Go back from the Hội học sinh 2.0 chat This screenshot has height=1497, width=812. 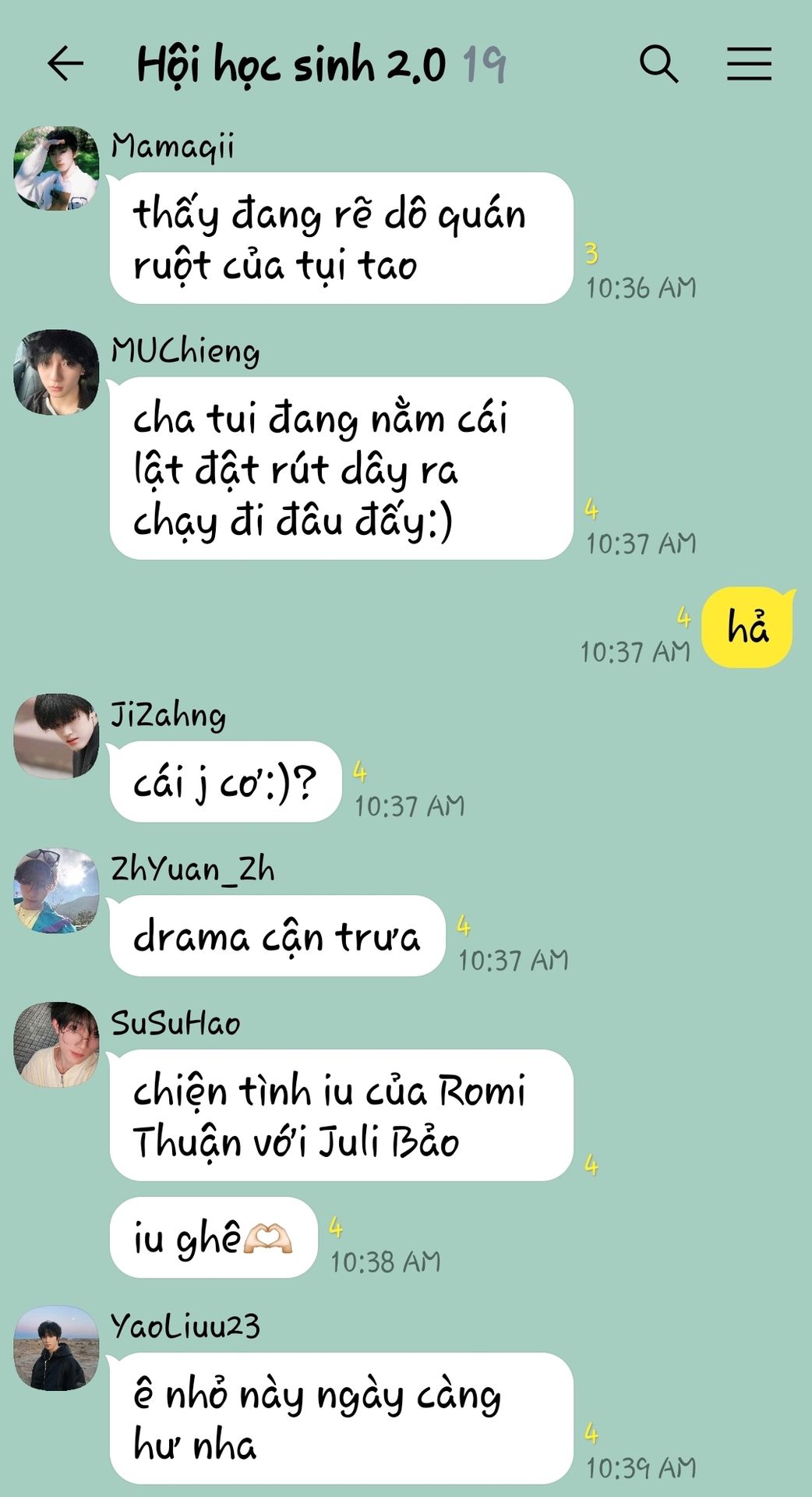(65, 64)
